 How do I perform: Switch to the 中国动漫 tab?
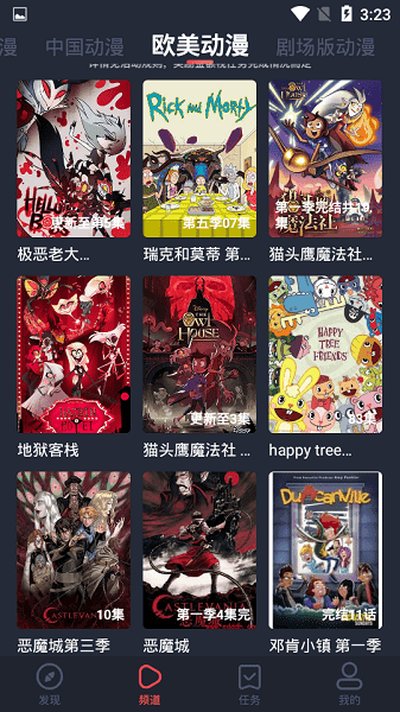[84, 47]
